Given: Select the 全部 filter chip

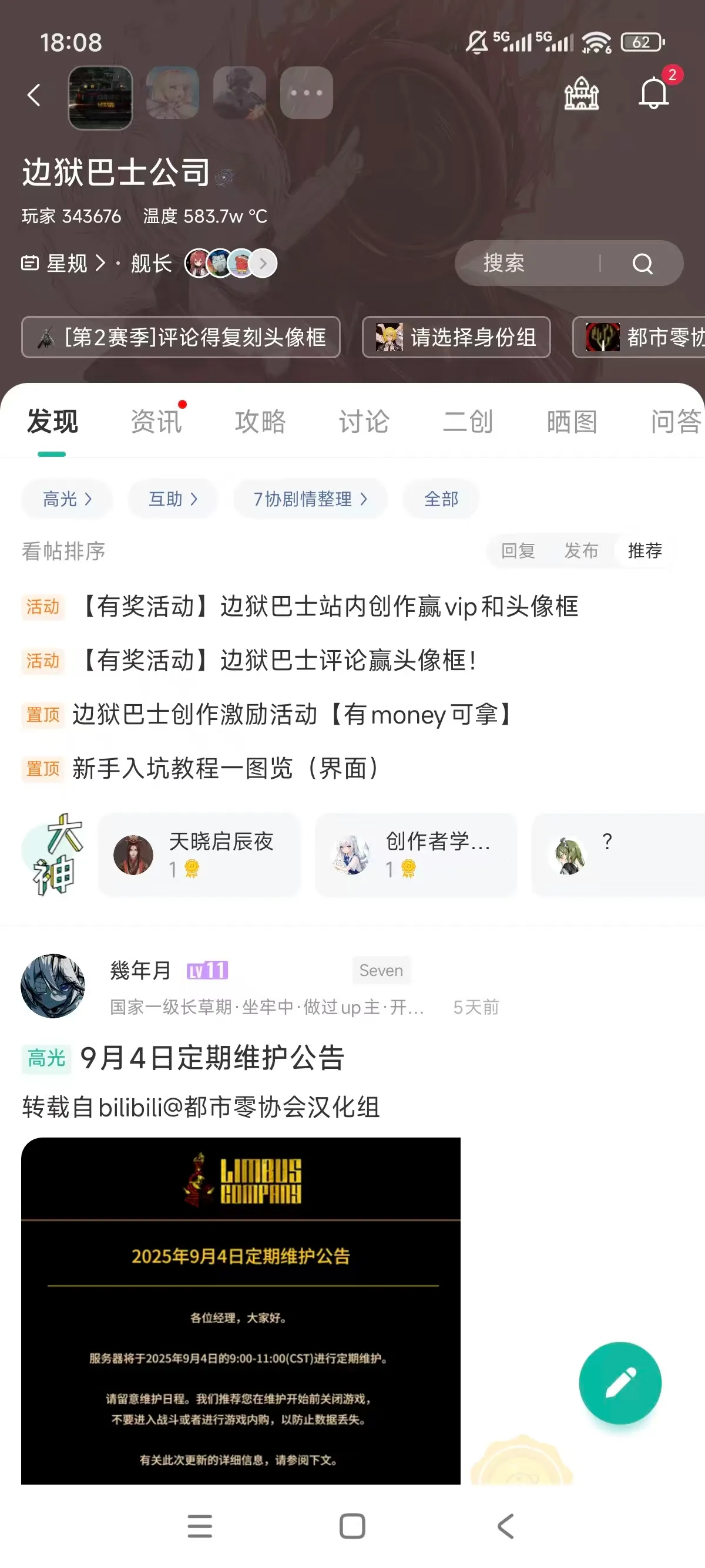Looking at the screenshot, I should pos(440,499).
